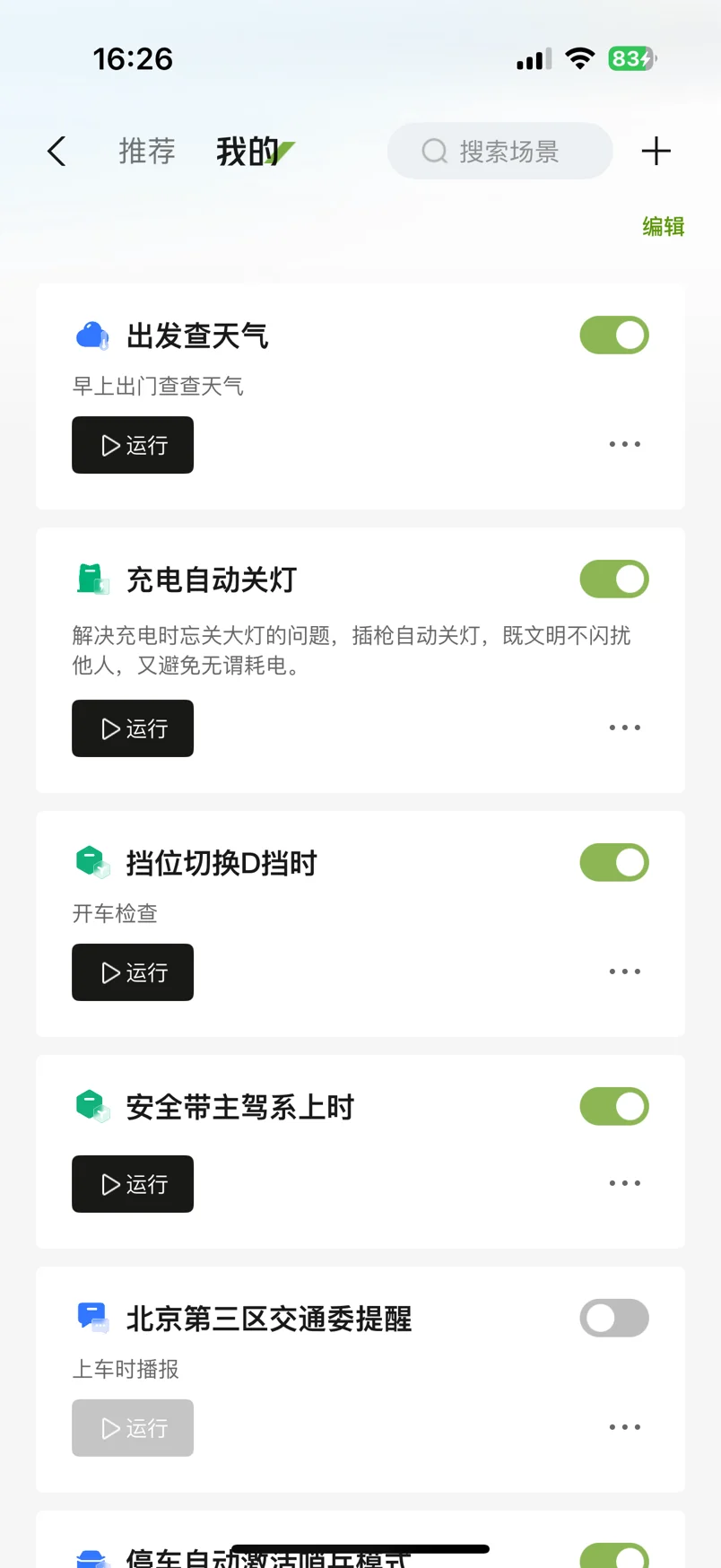Open more options for 充电自动关灯
The image size is (721, 1568).
pos(624,727)
